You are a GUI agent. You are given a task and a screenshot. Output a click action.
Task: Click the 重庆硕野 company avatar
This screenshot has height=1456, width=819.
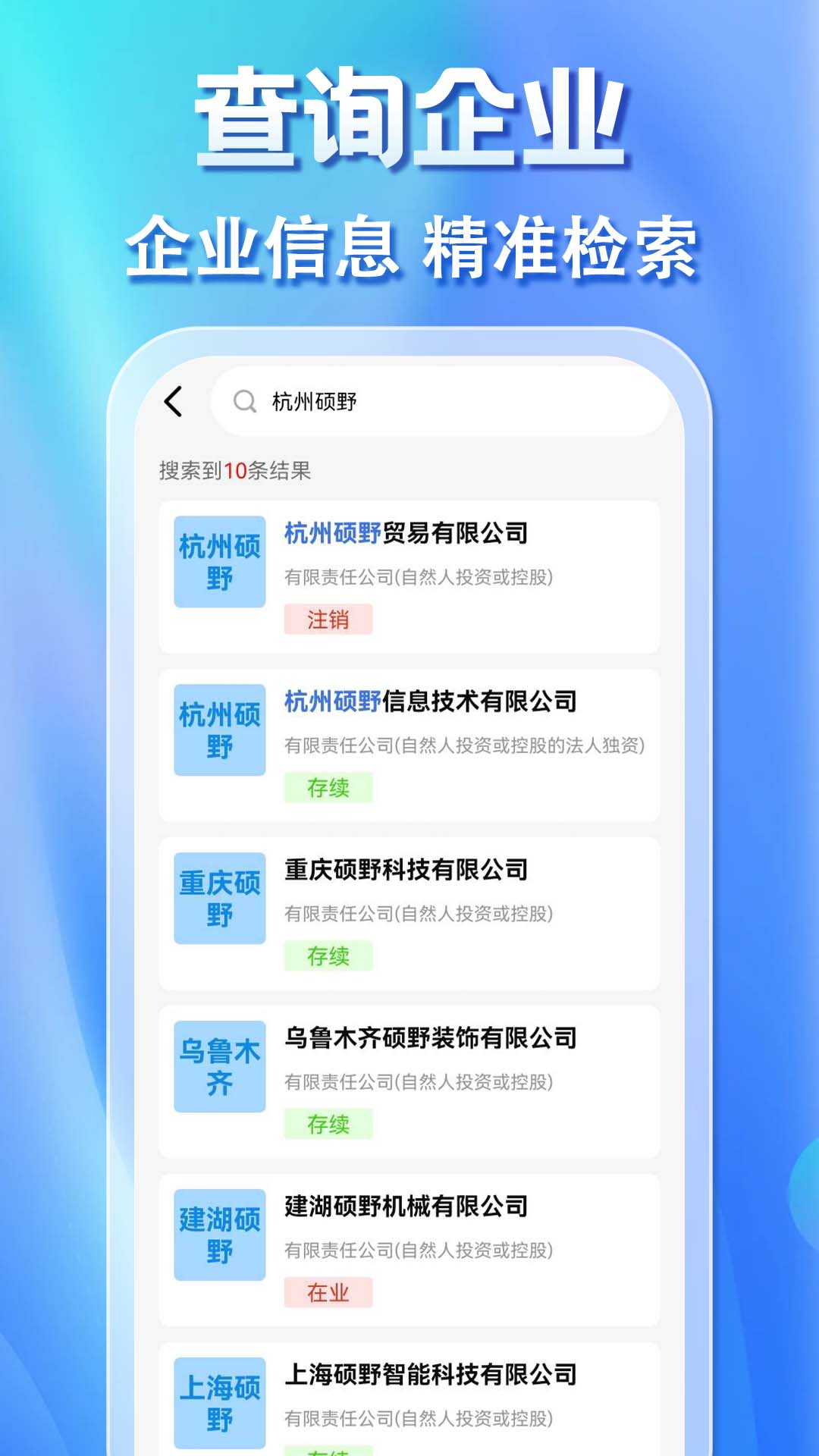click(x=219, y=899)
